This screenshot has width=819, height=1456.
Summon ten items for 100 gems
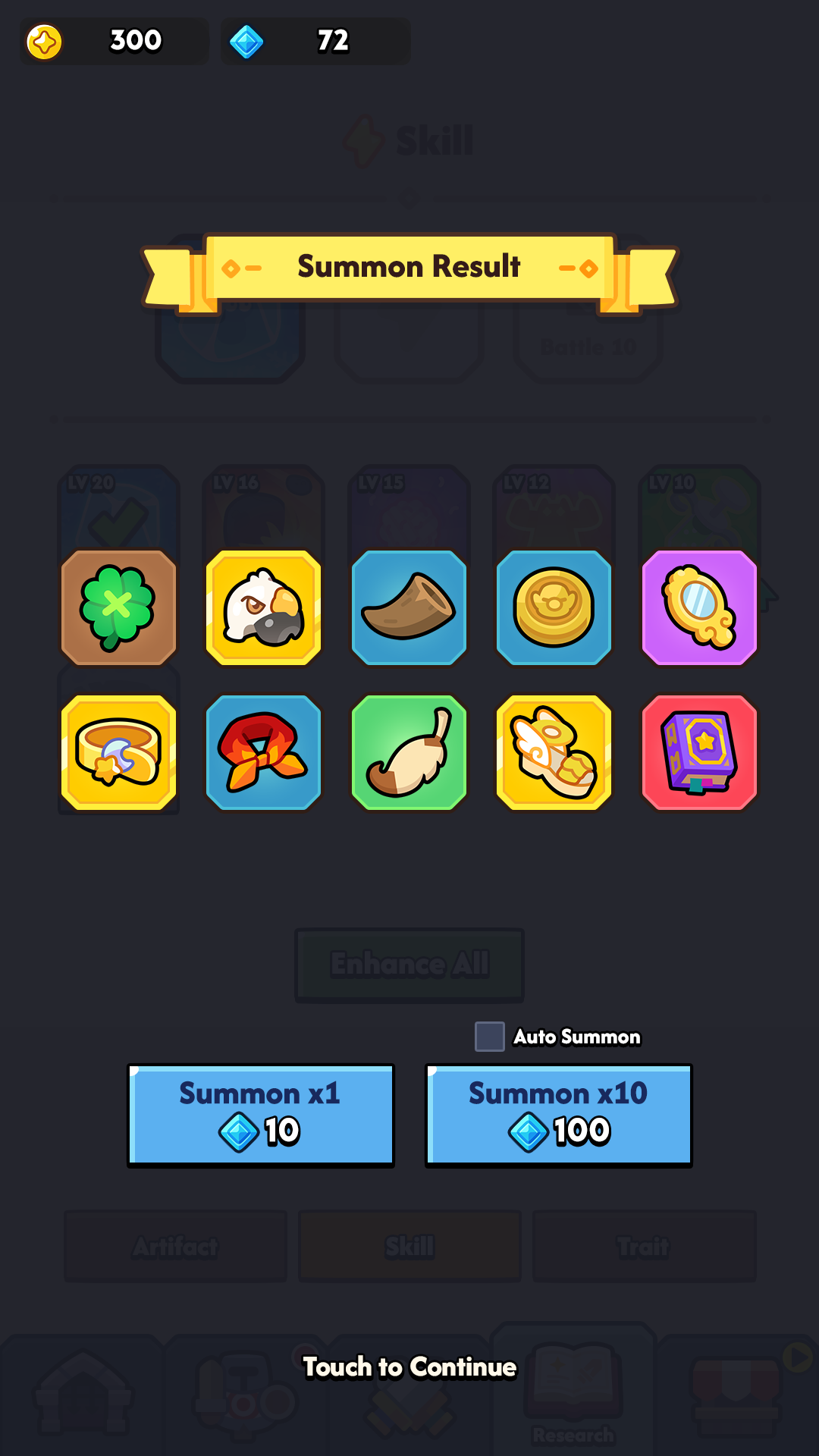(x=558, y=1115)
